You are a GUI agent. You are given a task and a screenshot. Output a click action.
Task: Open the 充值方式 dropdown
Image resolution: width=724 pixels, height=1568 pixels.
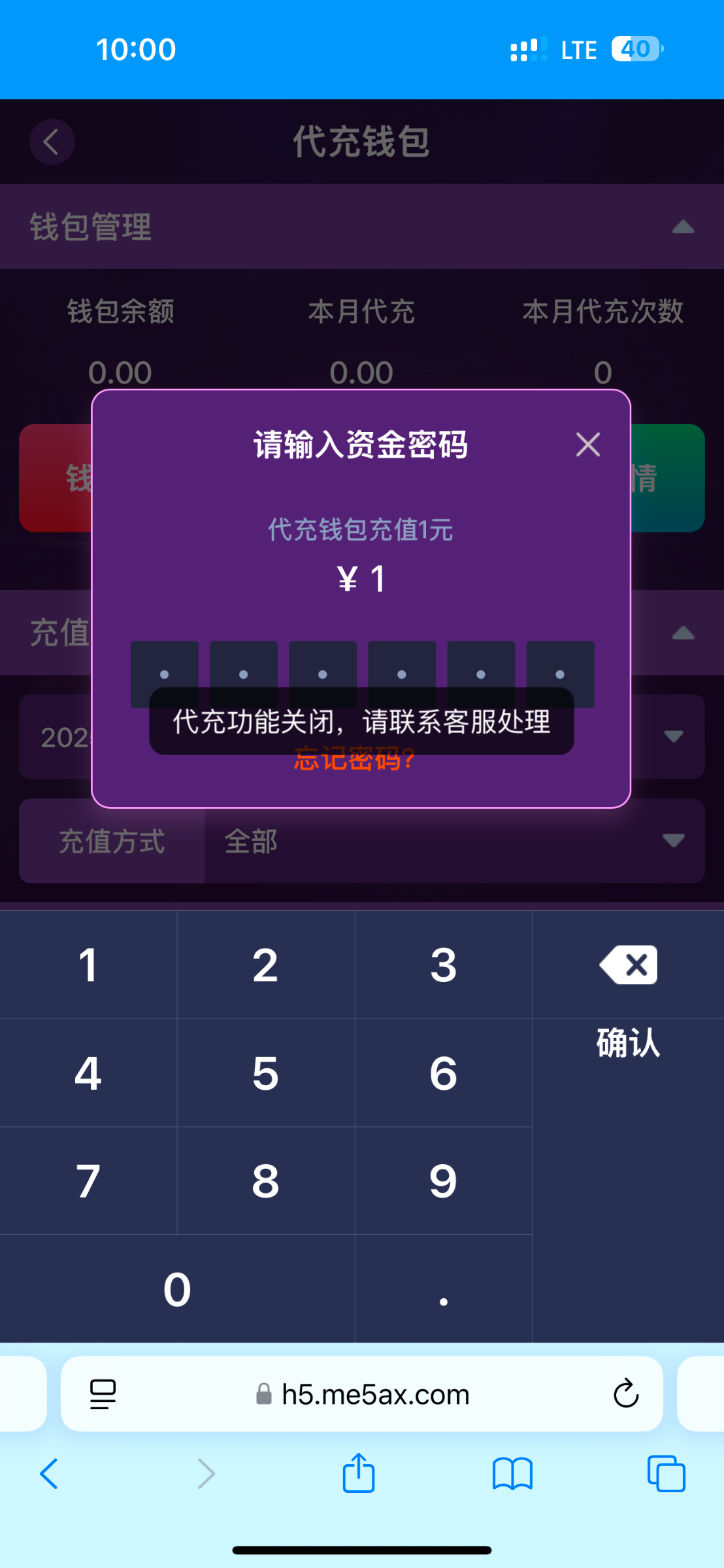click(453, 841)
